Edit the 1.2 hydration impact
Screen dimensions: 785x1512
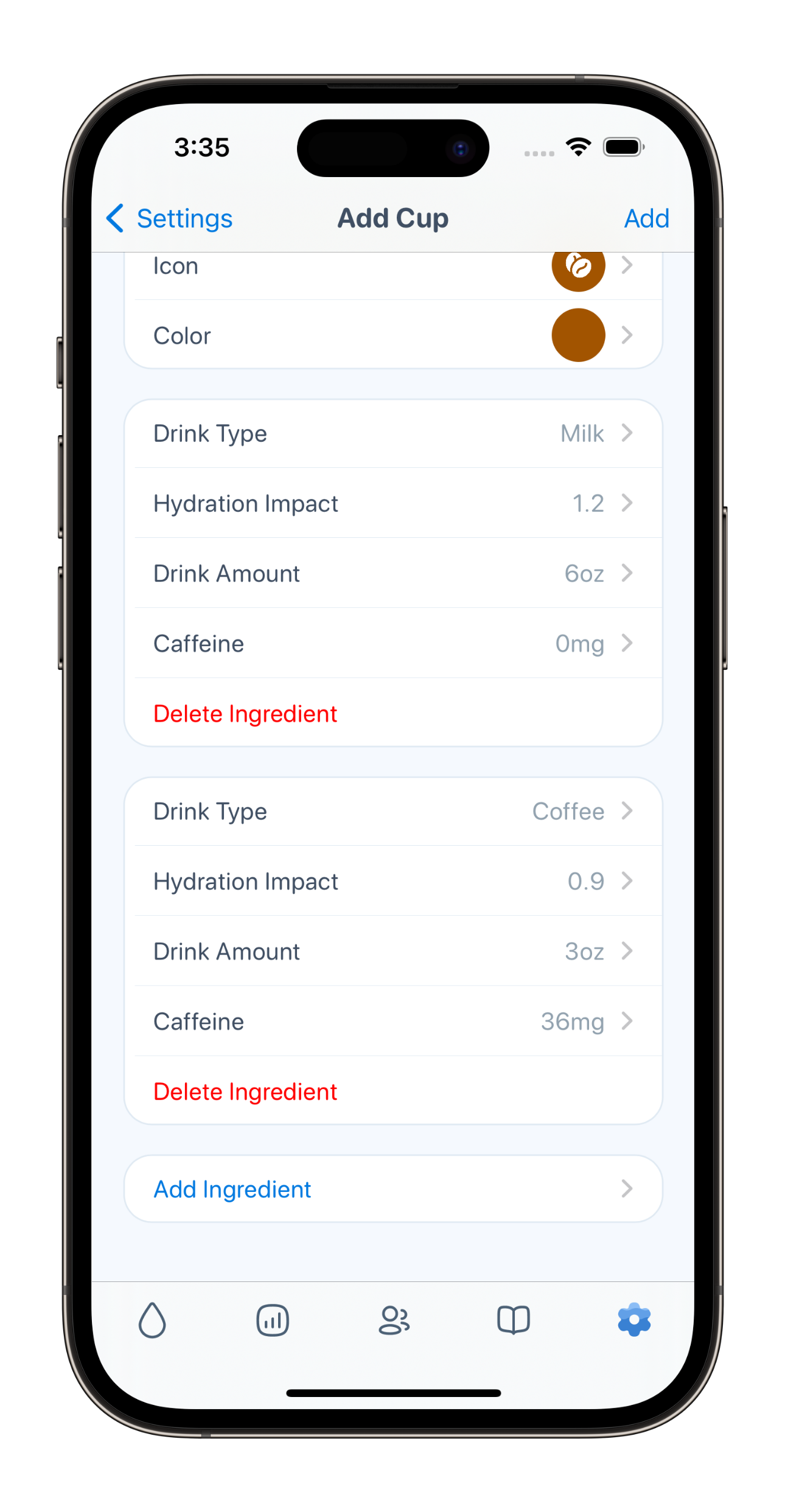(x=392, y=504)
